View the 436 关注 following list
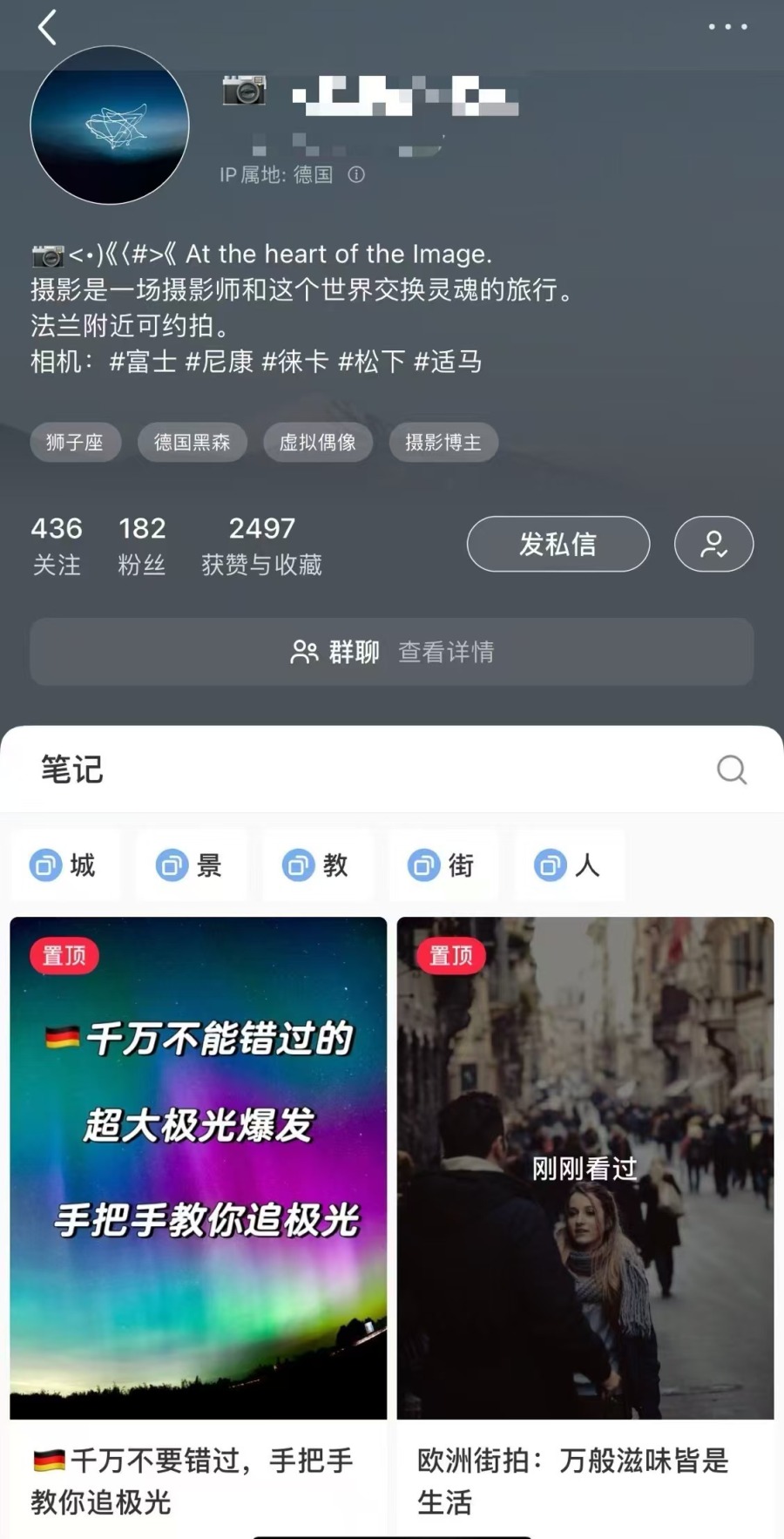The image size is (784, 1539). tap(57, 546)
